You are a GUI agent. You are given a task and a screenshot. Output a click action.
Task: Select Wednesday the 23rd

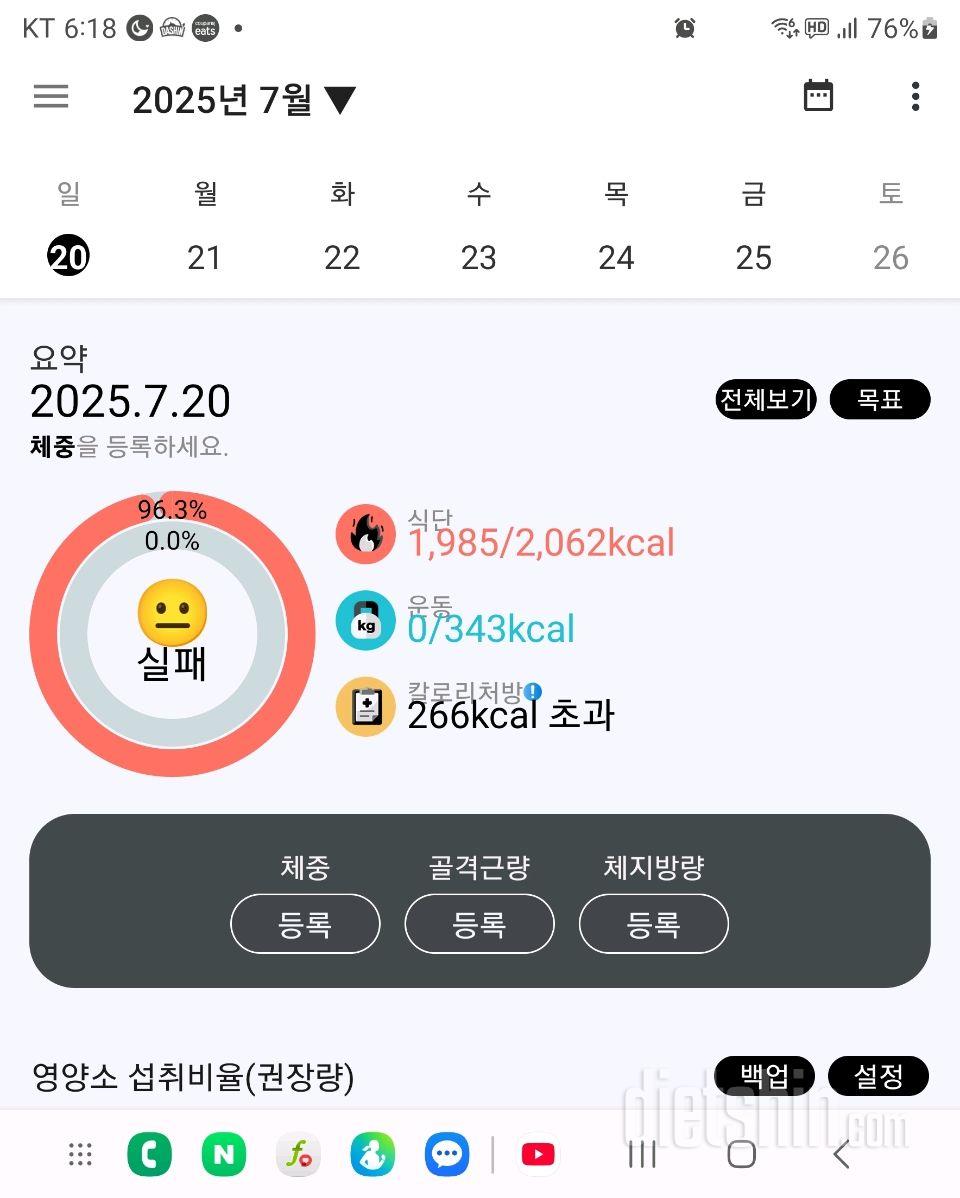tap(479, 257)
